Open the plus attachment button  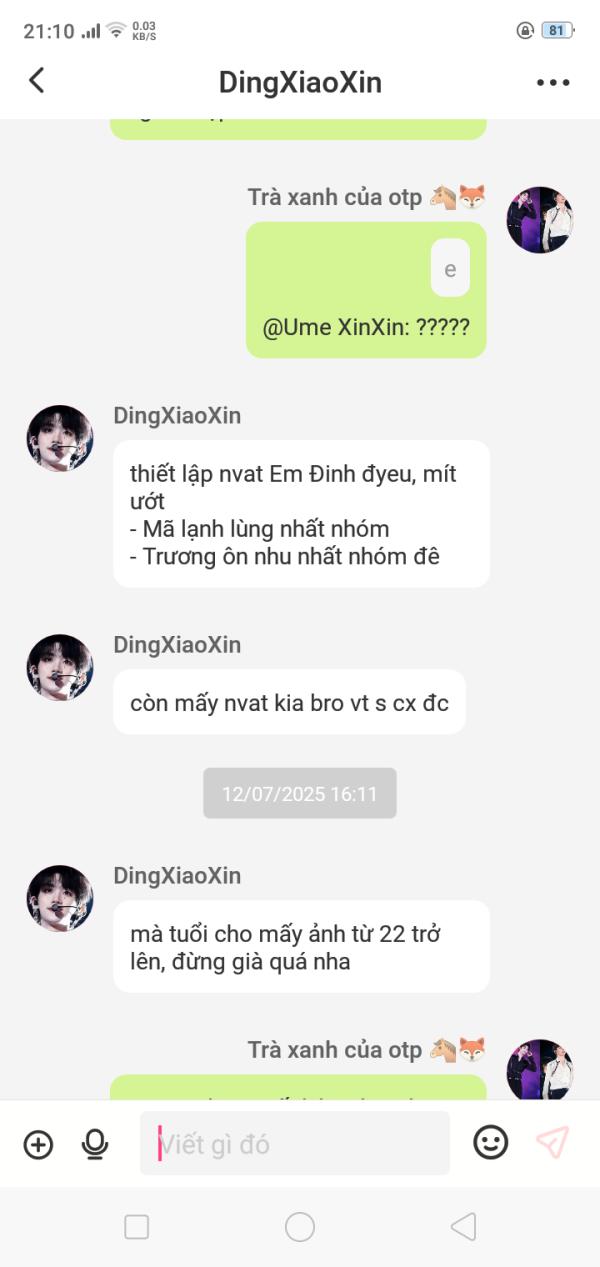tap(38, 1143)
